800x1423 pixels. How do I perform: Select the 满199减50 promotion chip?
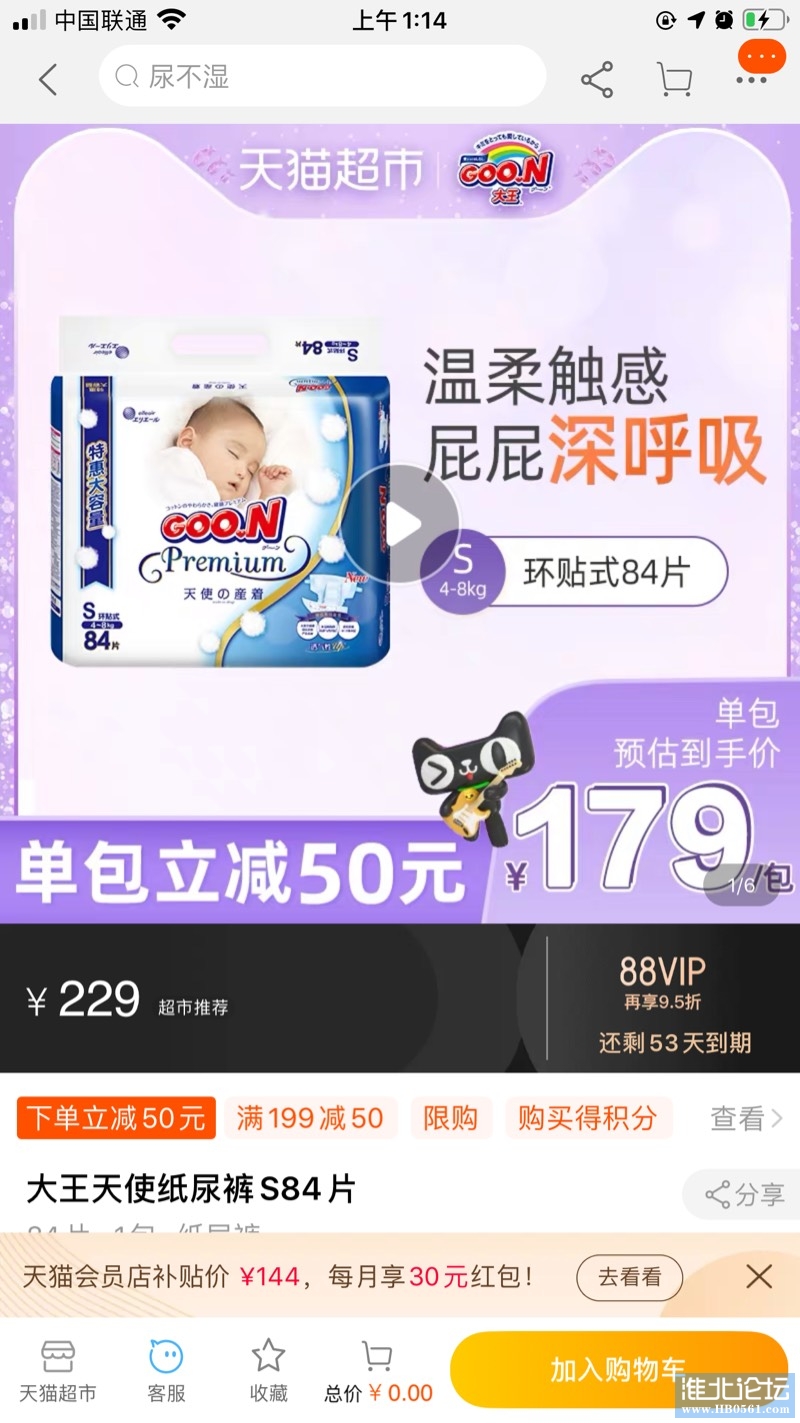click(310, 1118)
